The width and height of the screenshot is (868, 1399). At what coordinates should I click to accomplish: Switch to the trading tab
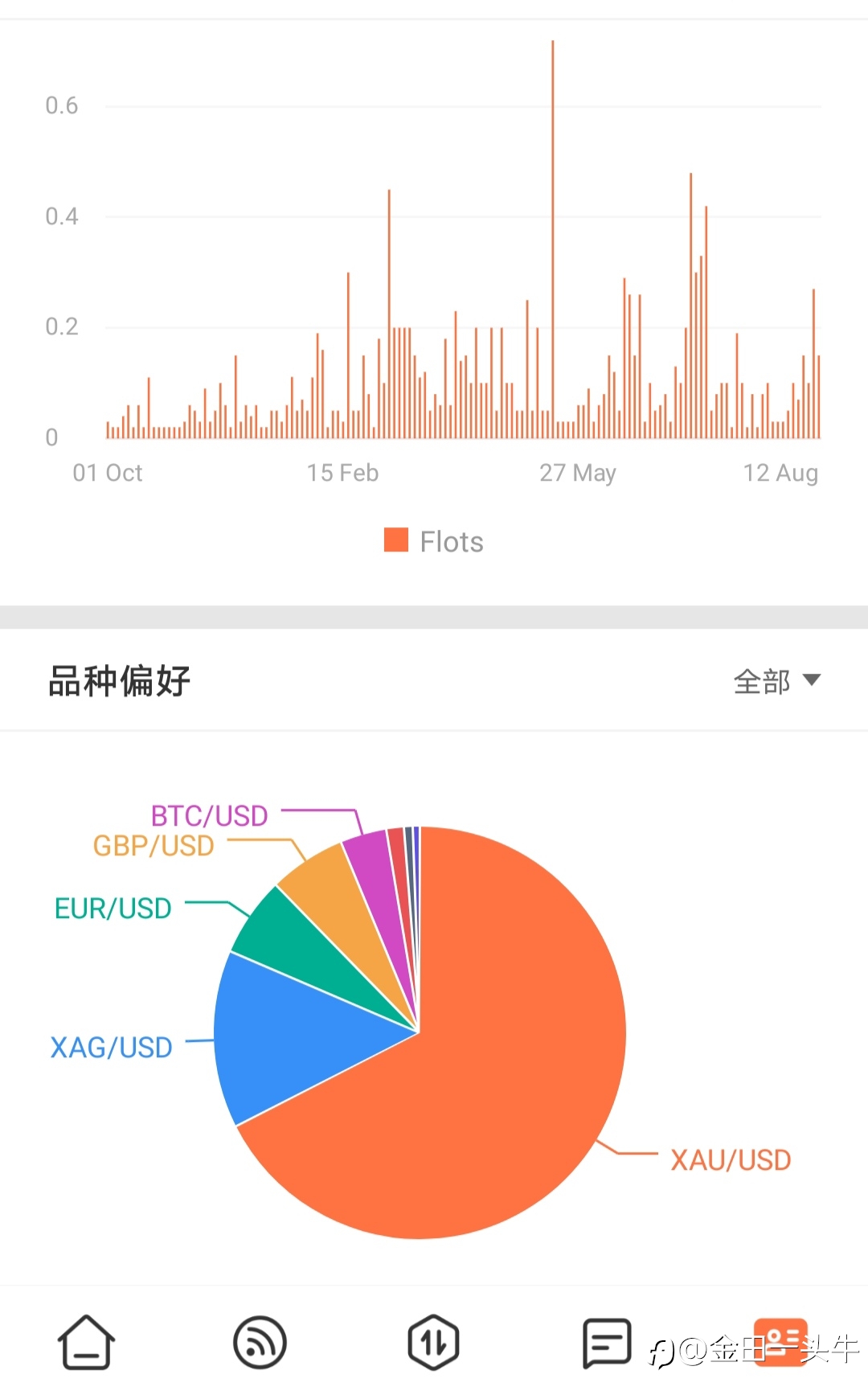click(433, 1342)
